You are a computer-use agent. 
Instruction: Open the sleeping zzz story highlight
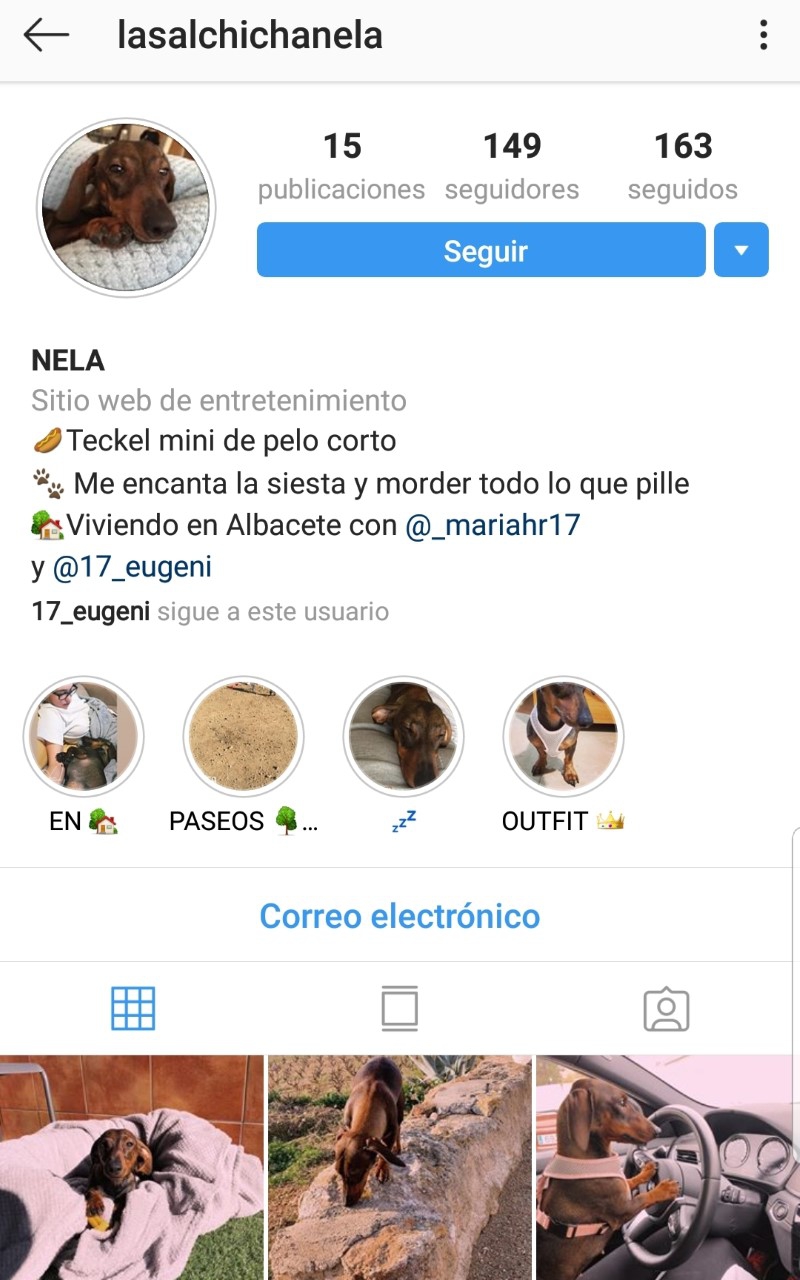pos(403,736)
